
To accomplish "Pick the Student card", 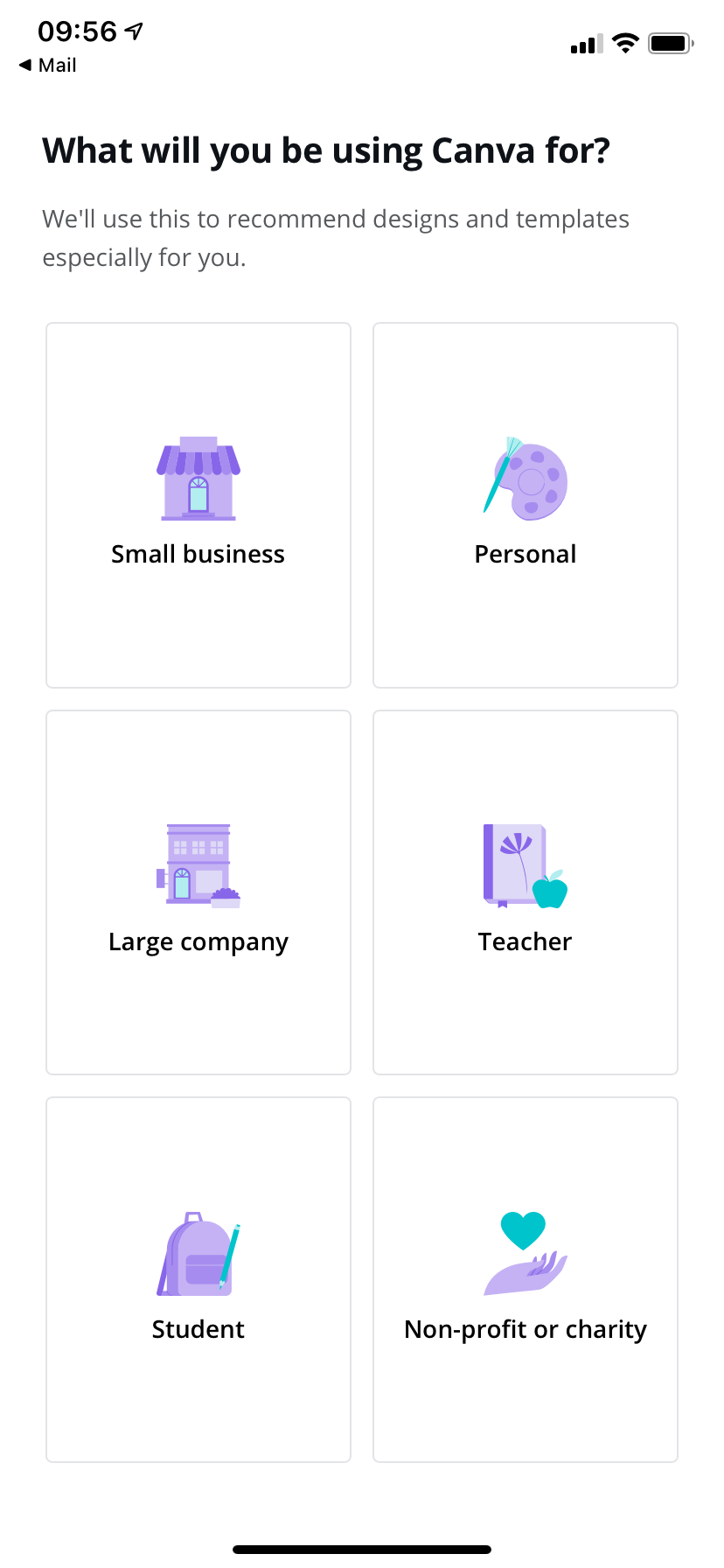I will pos(198,1280).
